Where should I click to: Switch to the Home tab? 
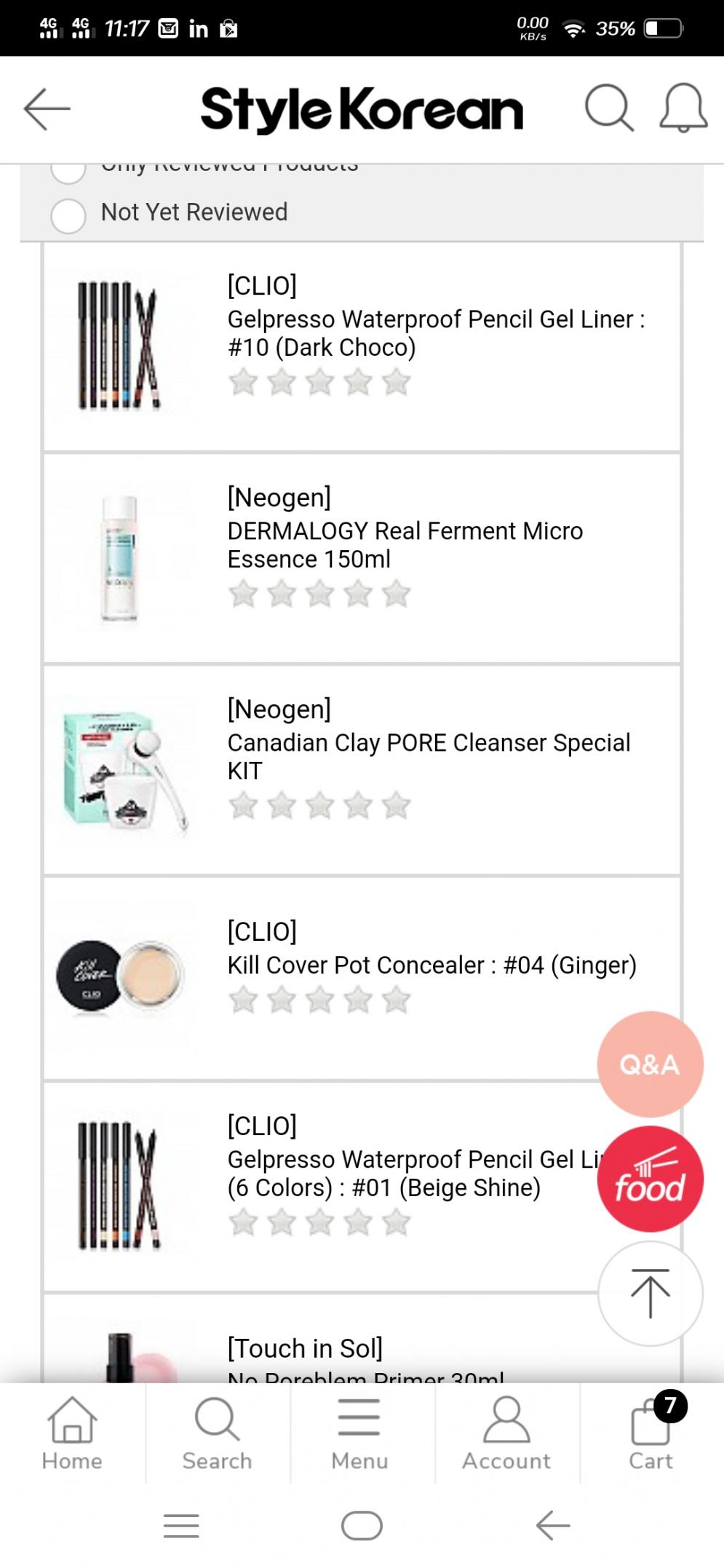click(x=72, y=1433)
